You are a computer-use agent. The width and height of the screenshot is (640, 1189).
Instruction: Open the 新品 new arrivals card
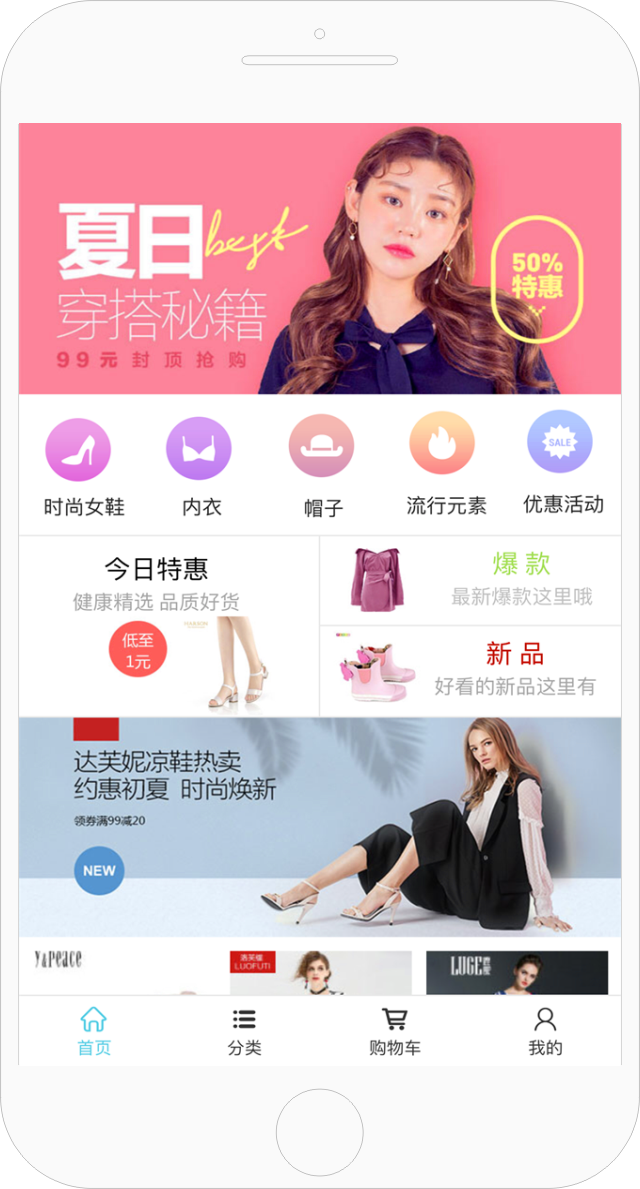pos(470,671)
